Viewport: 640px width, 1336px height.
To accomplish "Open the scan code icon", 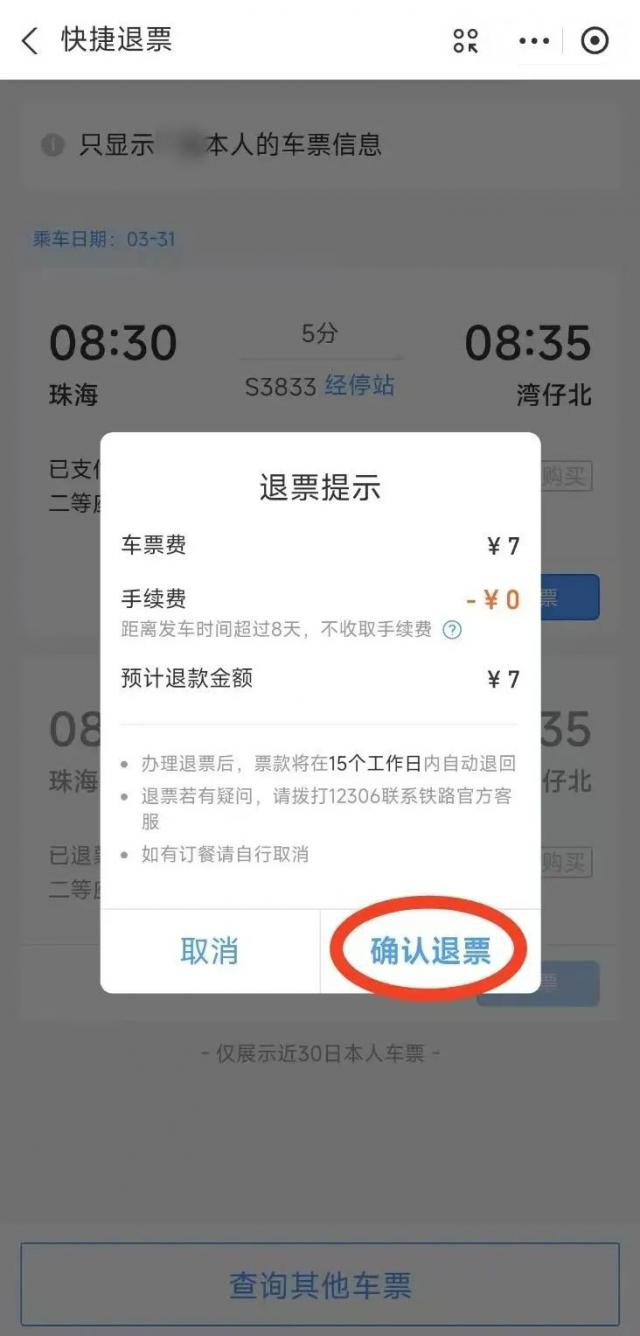I will click(x=466, y=41).
